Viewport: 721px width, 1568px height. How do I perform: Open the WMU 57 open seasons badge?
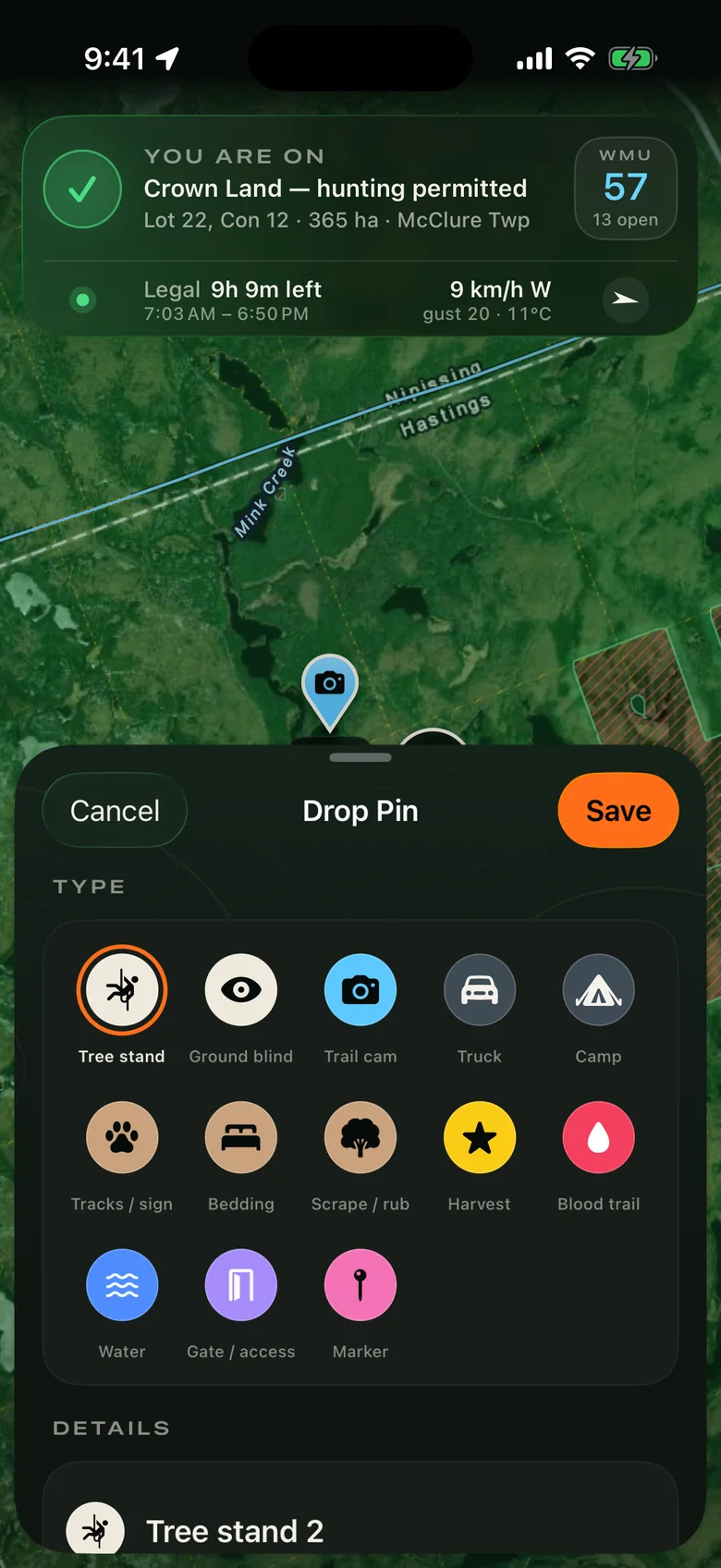626,188
